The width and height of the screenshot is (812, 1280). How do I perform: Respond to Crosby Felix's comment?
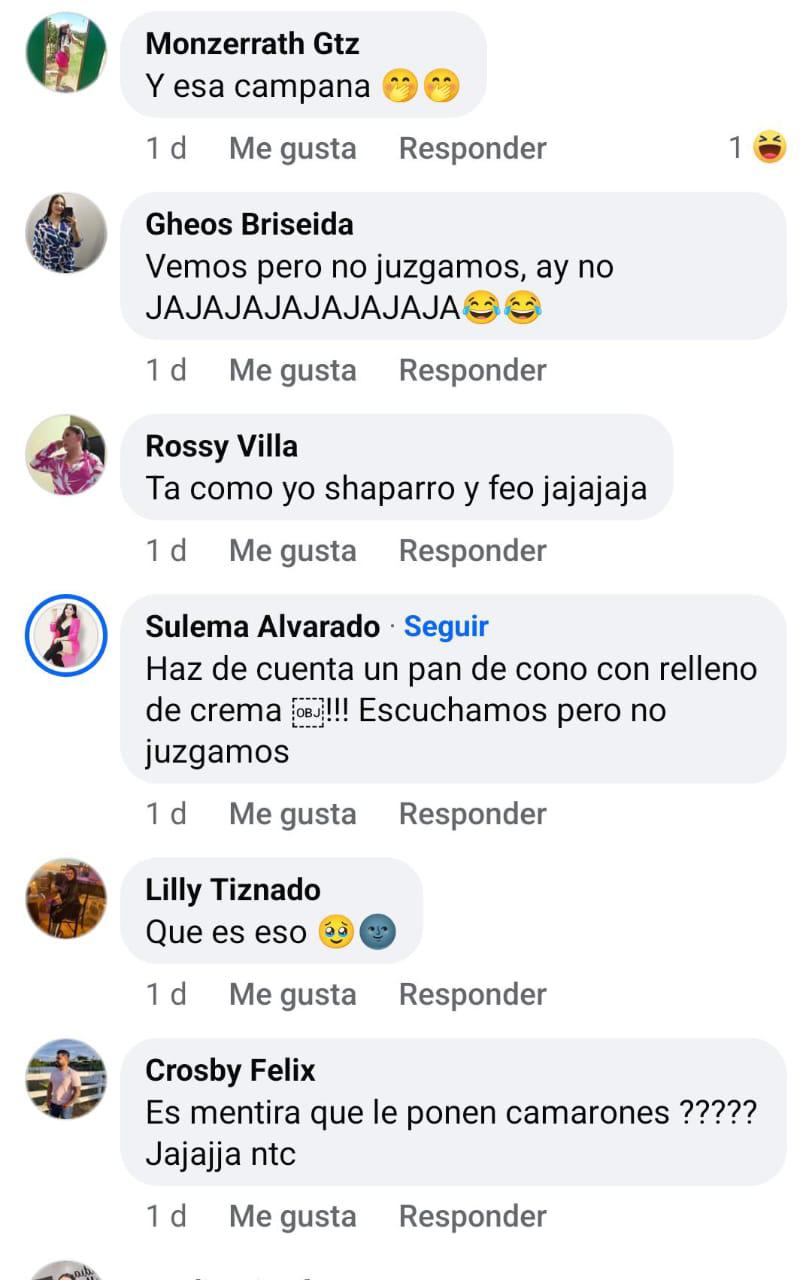472,1216
